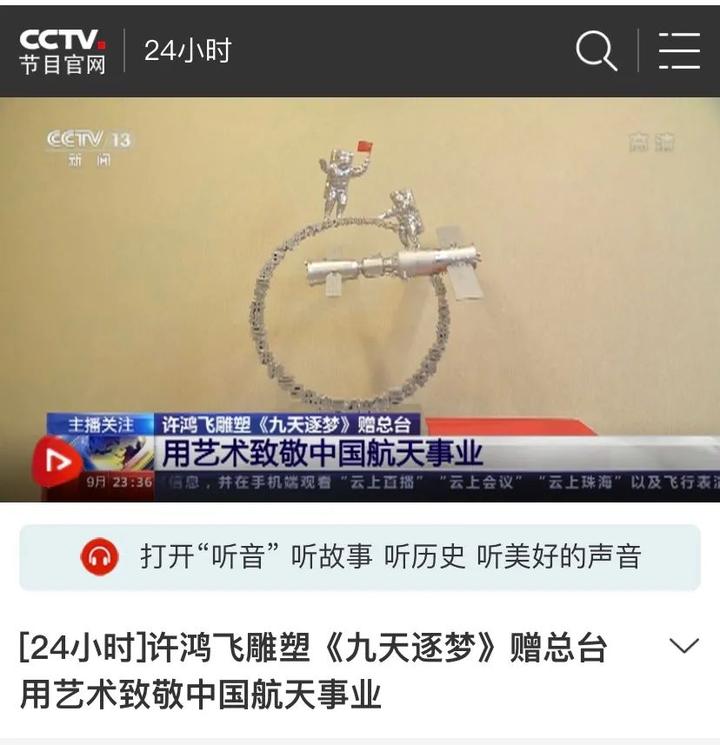Expand the video title description chevron

tap(684, 647)
